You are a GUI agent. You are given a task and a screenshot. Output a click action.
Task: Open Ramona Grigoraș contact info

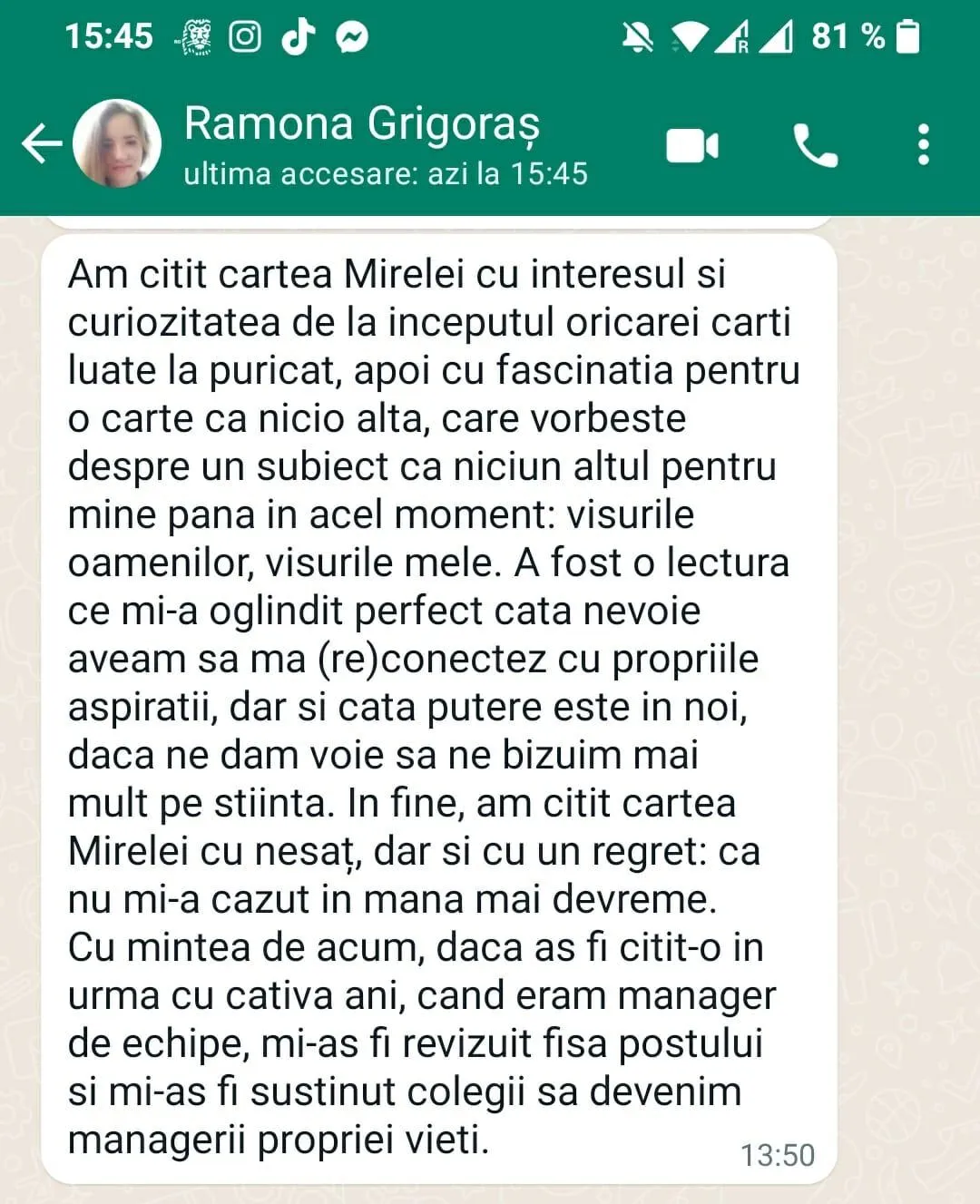(x=386, y=144)
